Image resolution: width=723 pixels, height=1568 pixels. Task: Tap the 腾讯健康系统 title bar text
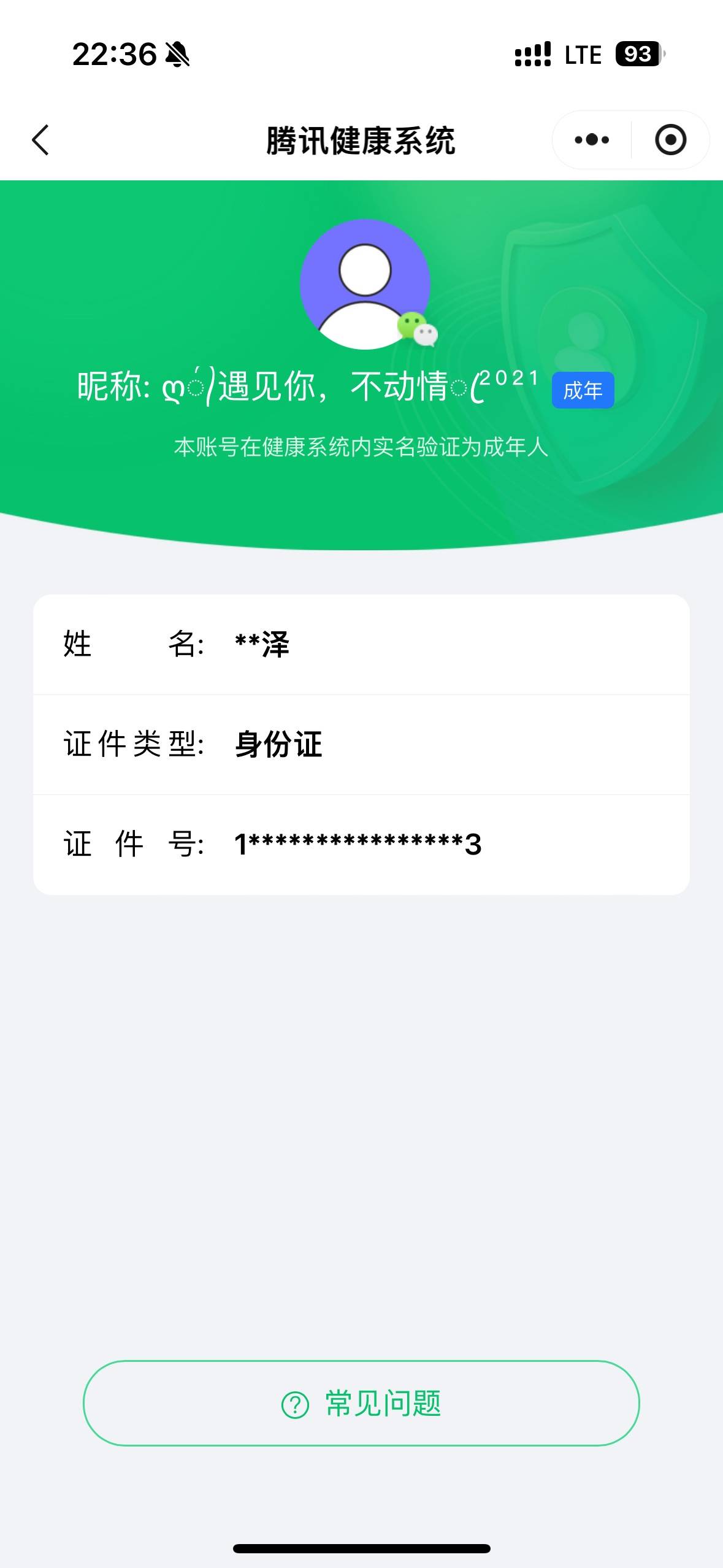(362, 140)
